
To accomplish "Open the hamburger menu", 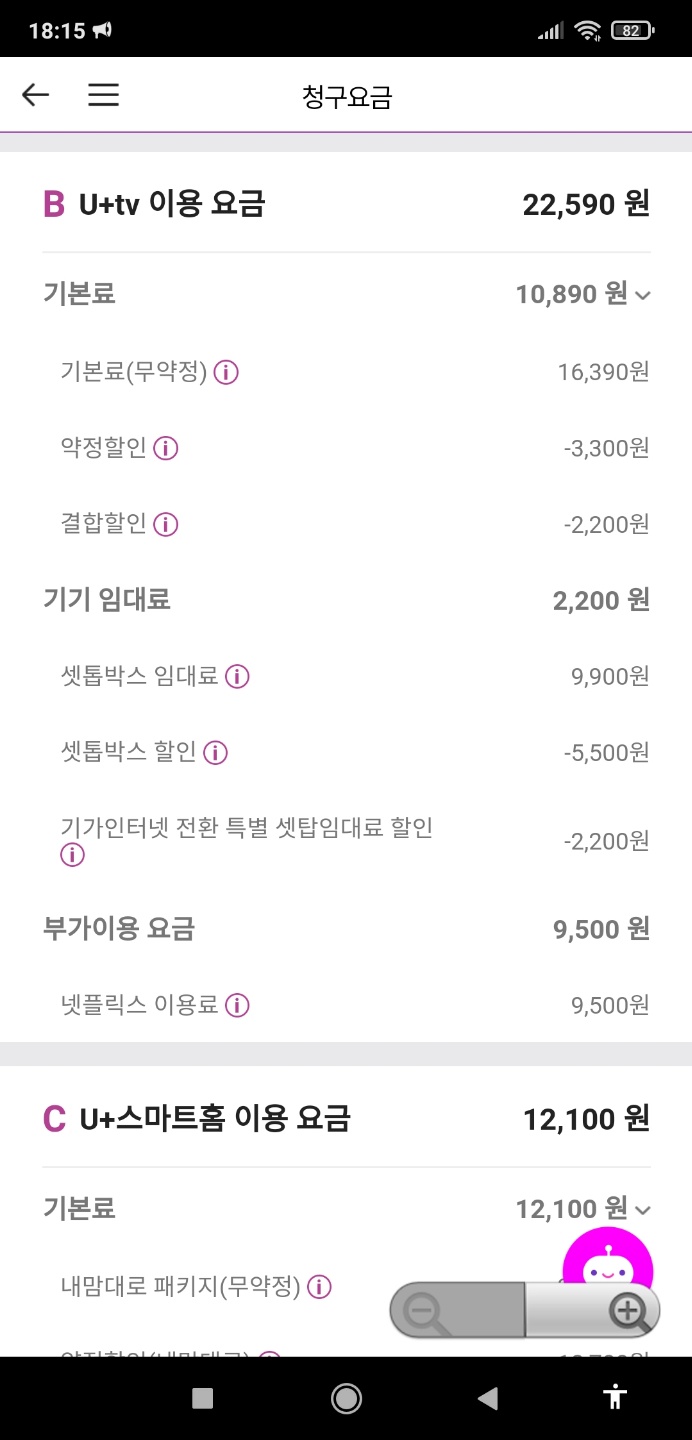I will 103,95.
